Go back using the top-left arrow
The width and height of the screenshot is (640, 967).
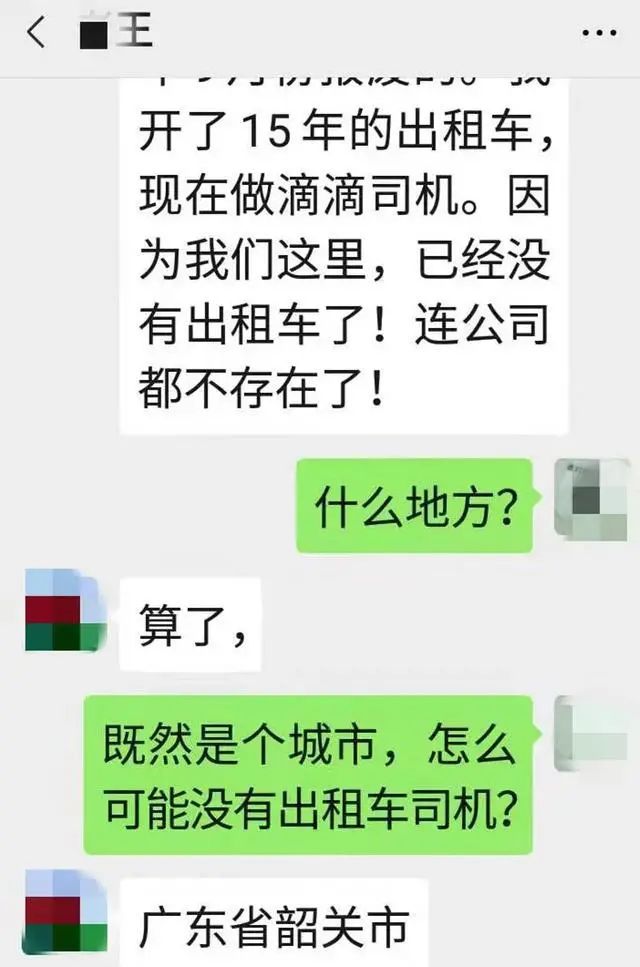point(36,33)
